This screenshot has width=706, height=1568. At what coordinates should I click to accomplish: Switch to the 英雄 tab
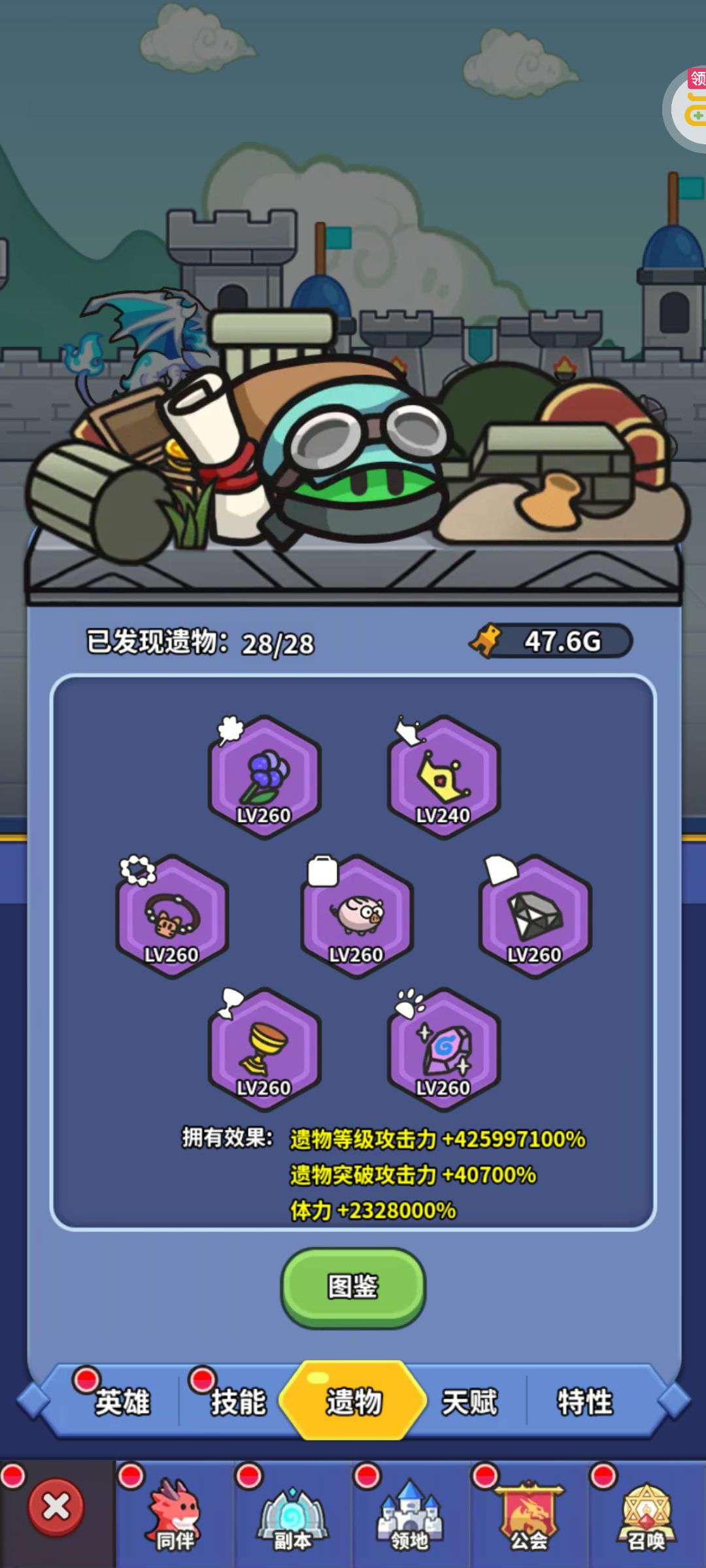coord(122,1402)
